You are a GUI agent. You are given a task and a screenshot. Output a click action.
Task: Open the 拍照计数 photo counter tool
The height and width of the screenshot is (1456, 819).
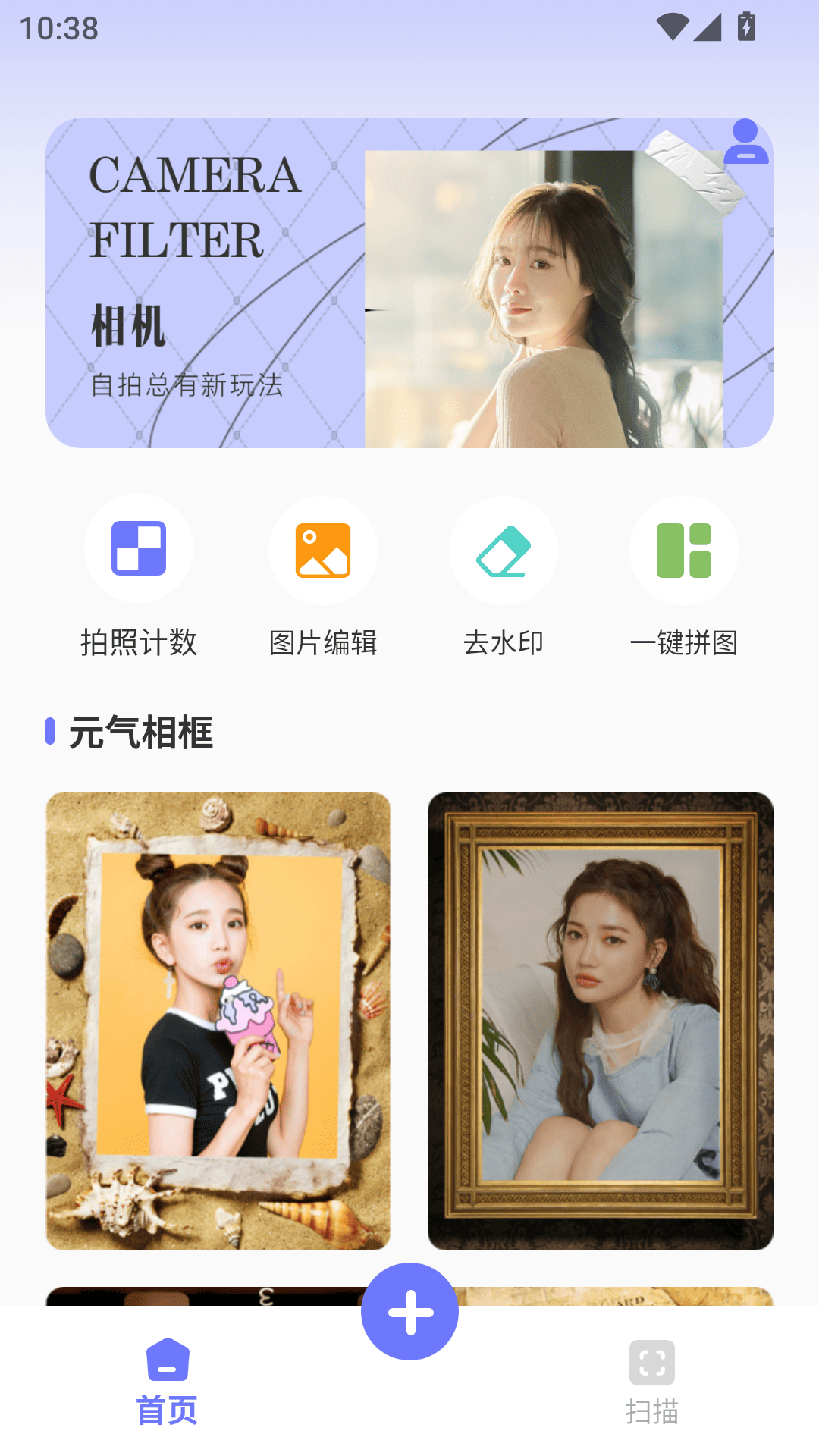[139, 576]
